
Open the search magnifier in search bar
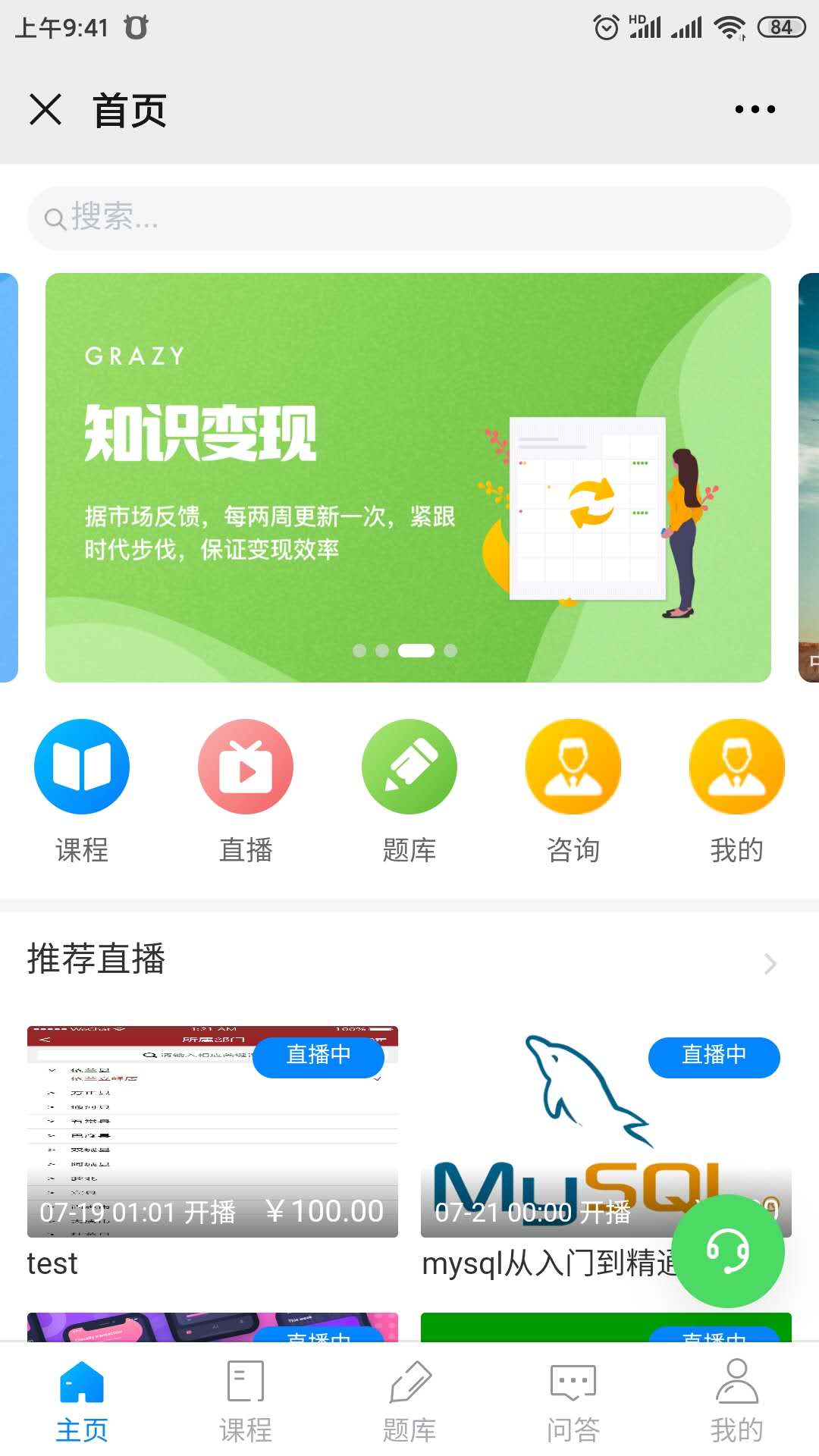pos(54,218)
